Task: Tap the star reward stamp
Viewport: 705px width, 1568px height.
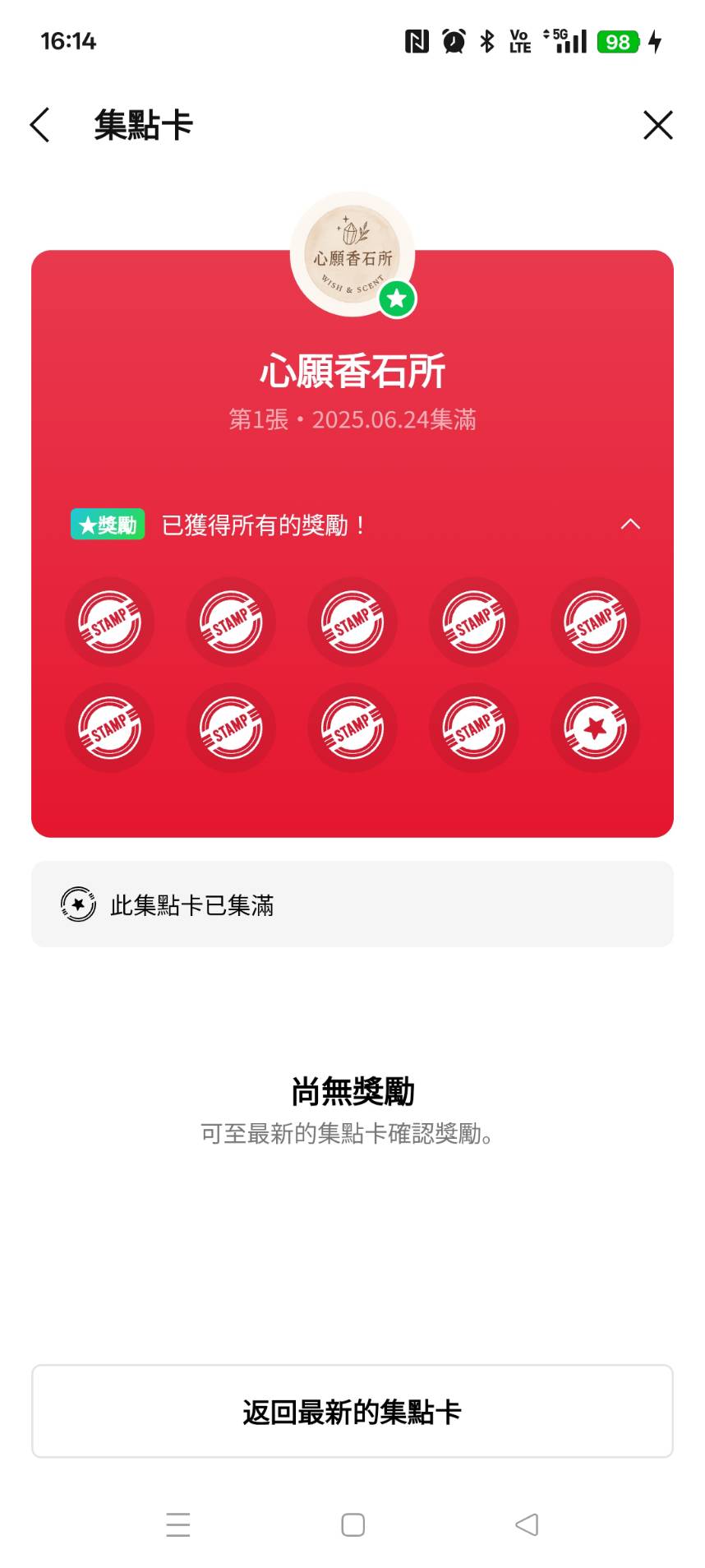Action: click(595, 728)
